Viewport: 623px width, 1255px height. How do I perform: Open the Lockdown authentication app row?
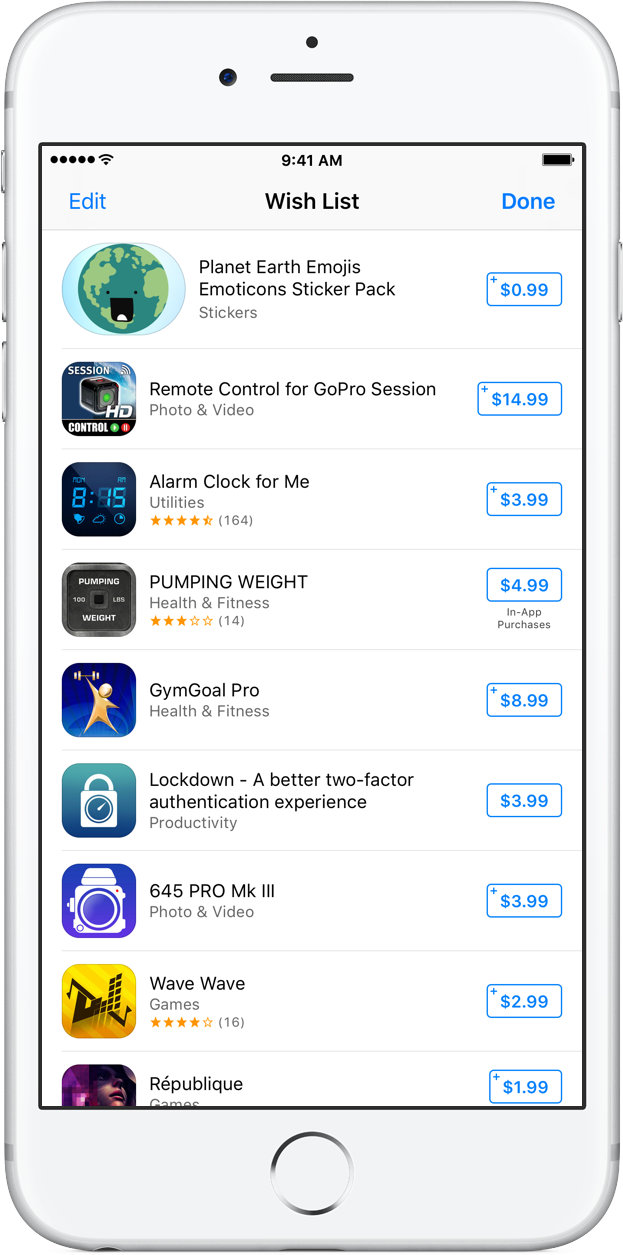click(x=281, y=800)
